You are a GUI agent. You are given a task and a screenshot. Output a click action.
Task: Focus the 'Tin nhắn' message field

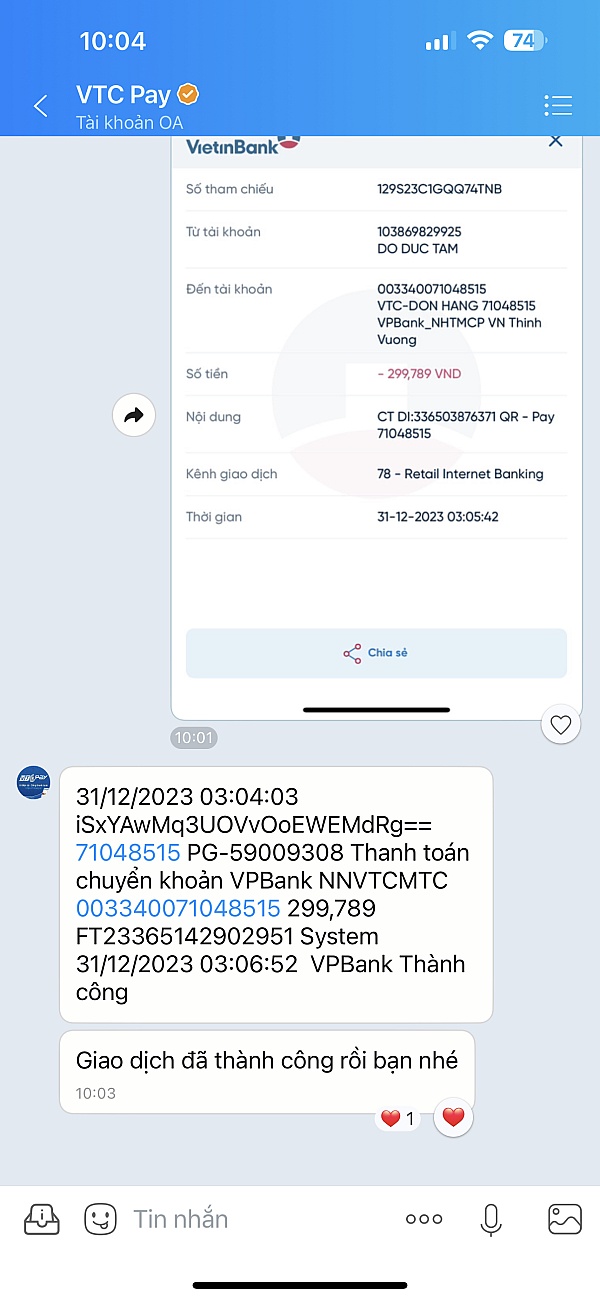pyautogui.click(x=250, y=1219)
